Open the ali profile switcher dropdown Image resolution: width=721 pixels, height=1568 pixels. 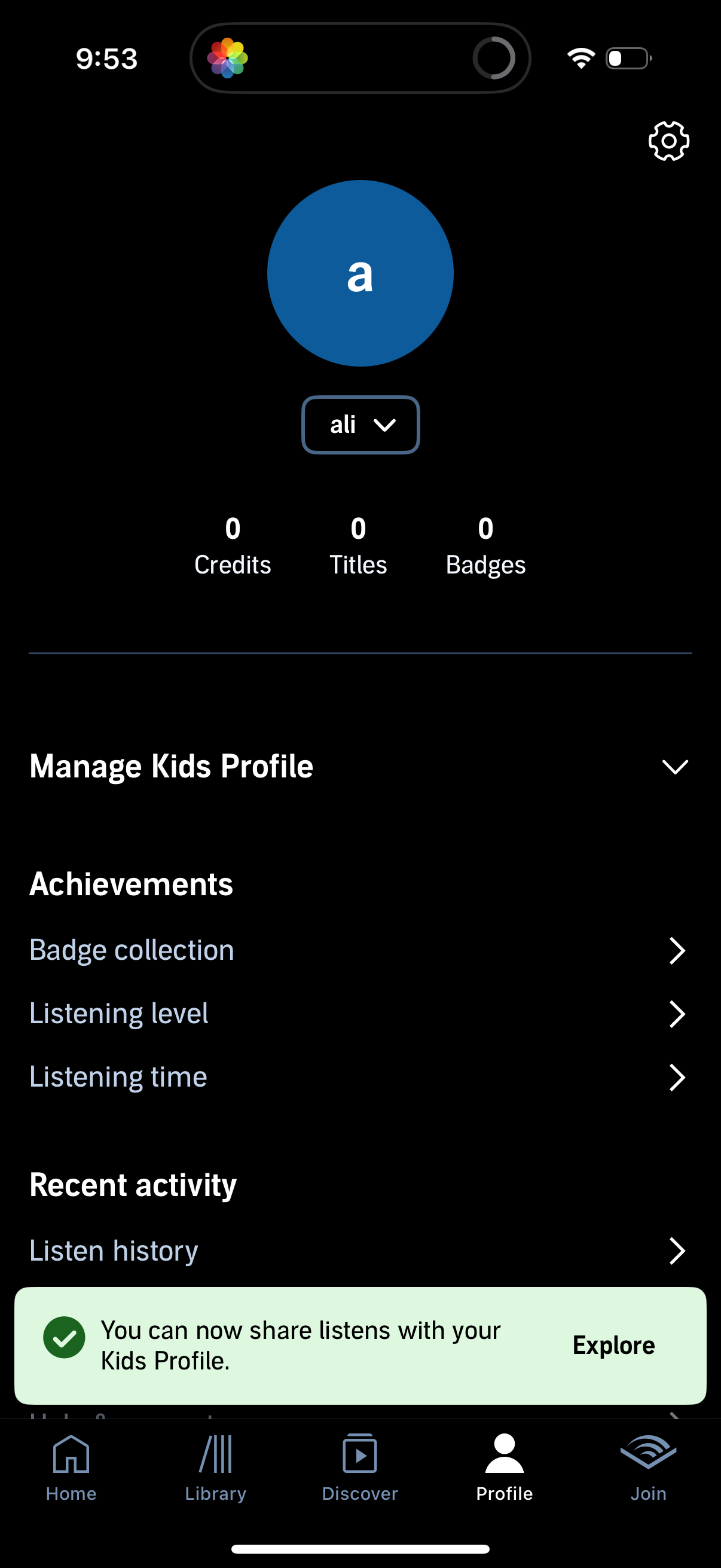[360, 424]
